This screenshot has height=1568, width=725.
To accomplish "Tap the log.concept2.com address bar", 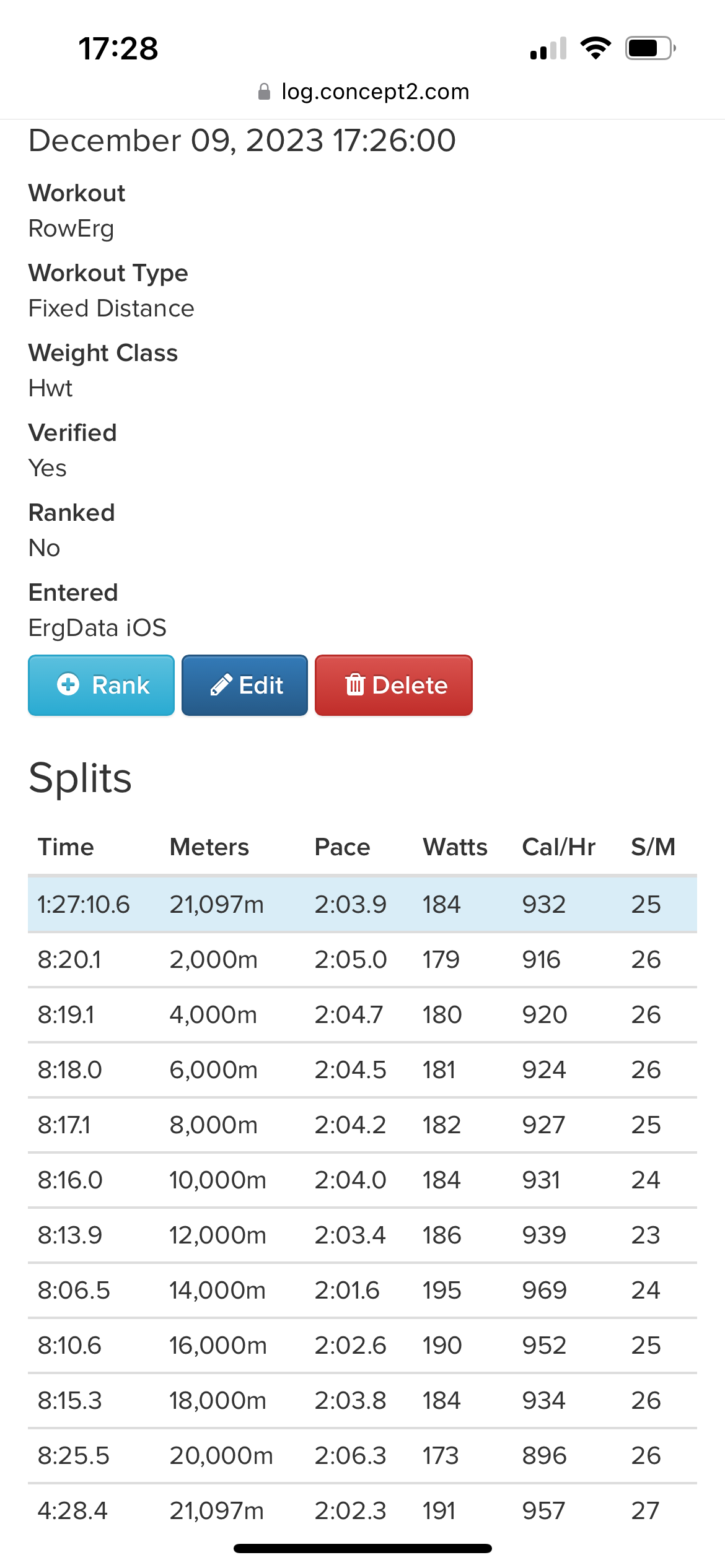I will (x=363, y=92).
